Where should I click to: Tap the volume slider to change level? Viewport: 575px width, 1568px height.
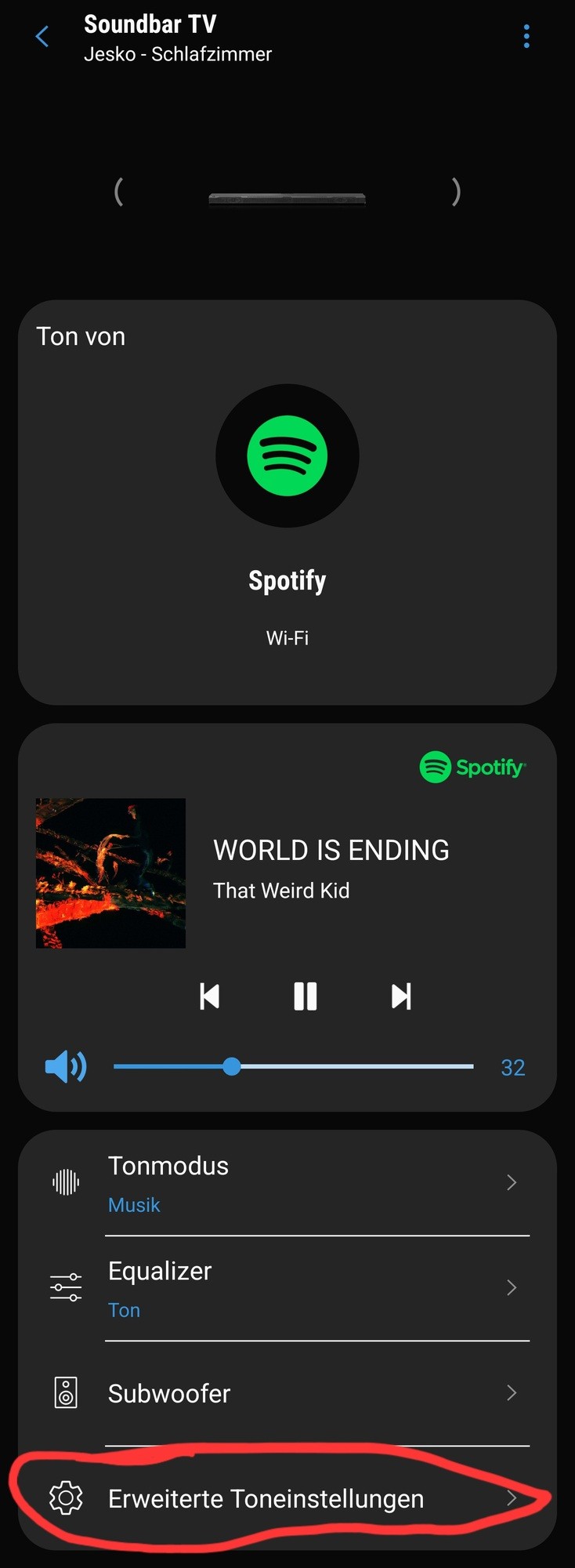[x=293, y=1066]
